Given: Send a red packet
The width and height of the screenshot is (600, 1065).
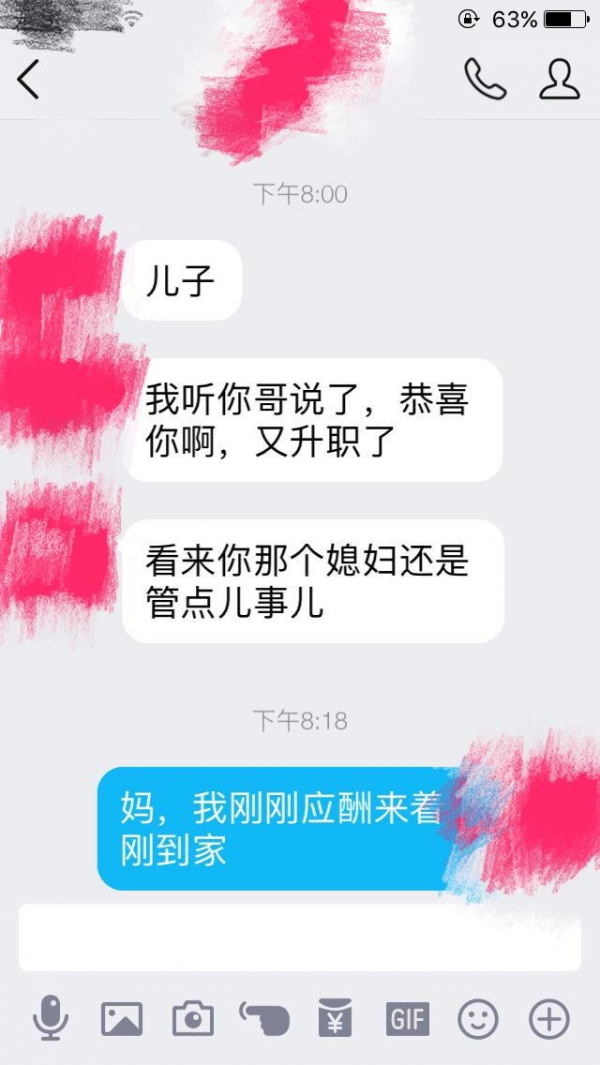Looking at the screenshot, I should (x=336, y=1019).
